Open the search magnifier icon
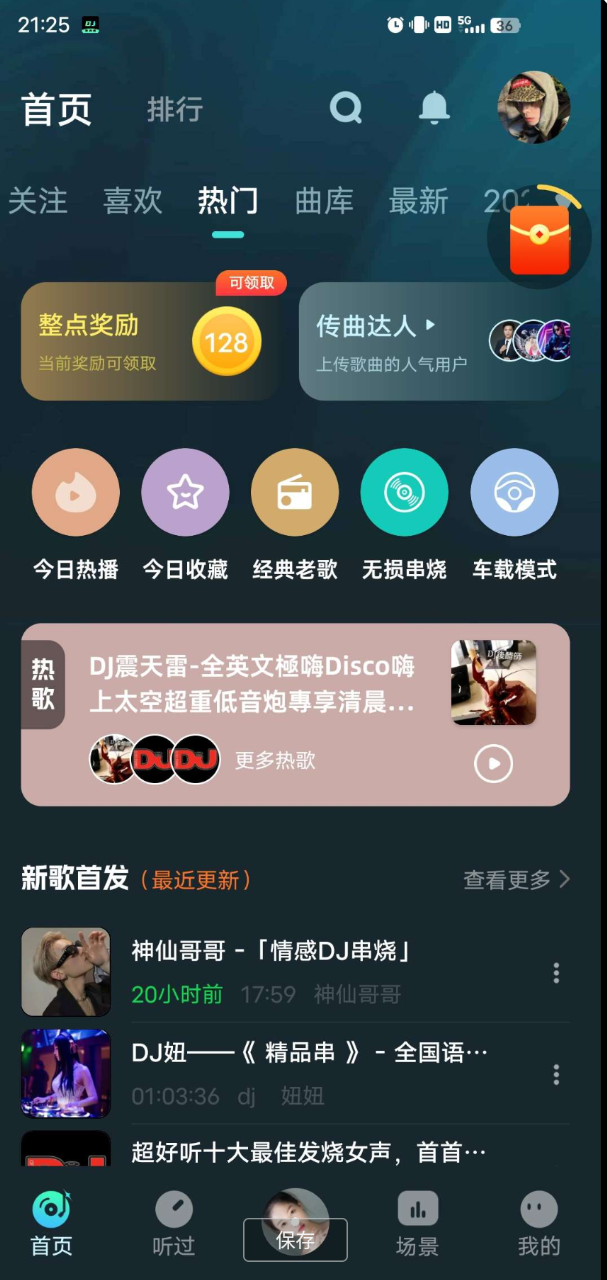Viewport: 607px width, 1280px height. 346,107
